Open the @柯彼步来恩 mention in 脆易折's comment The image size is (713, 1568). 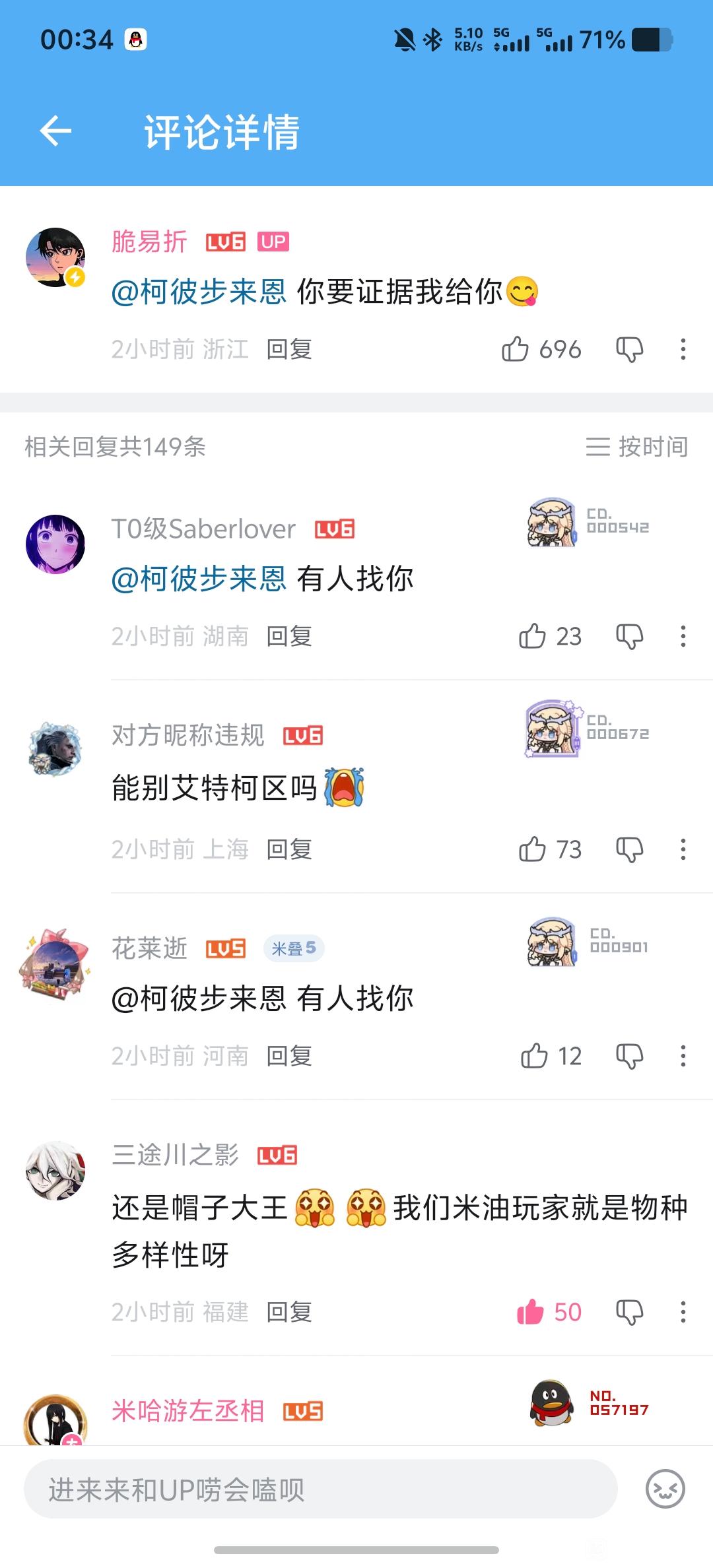199,291
